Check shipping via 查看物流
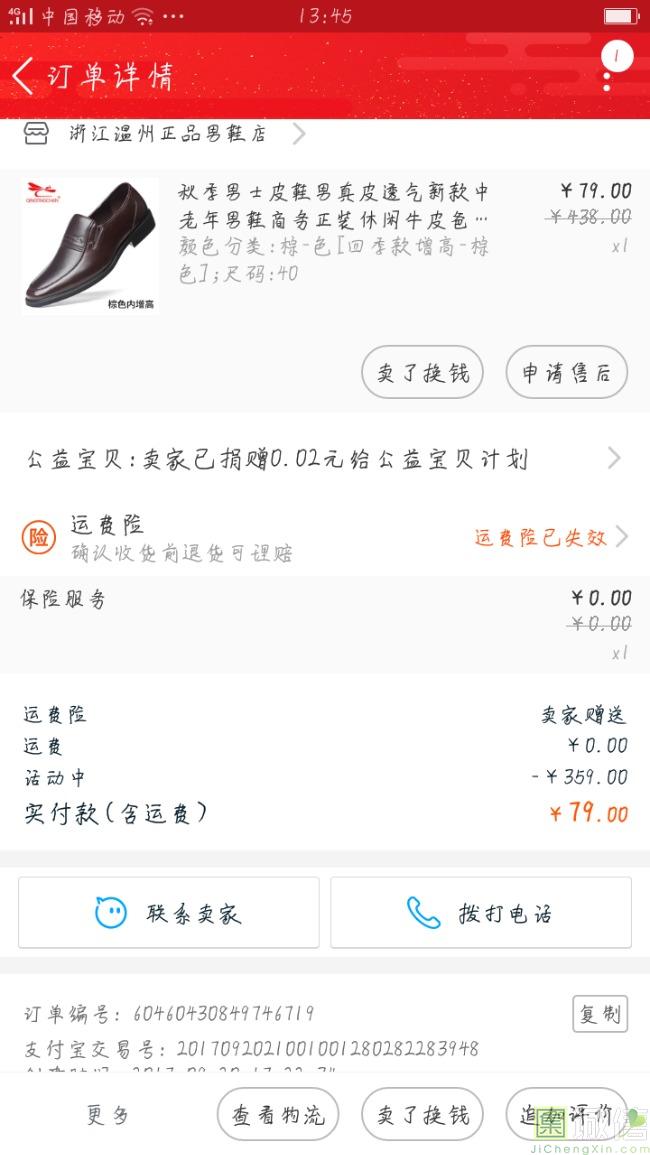Screen dimensions: 650x1155 pos(278,1115)
